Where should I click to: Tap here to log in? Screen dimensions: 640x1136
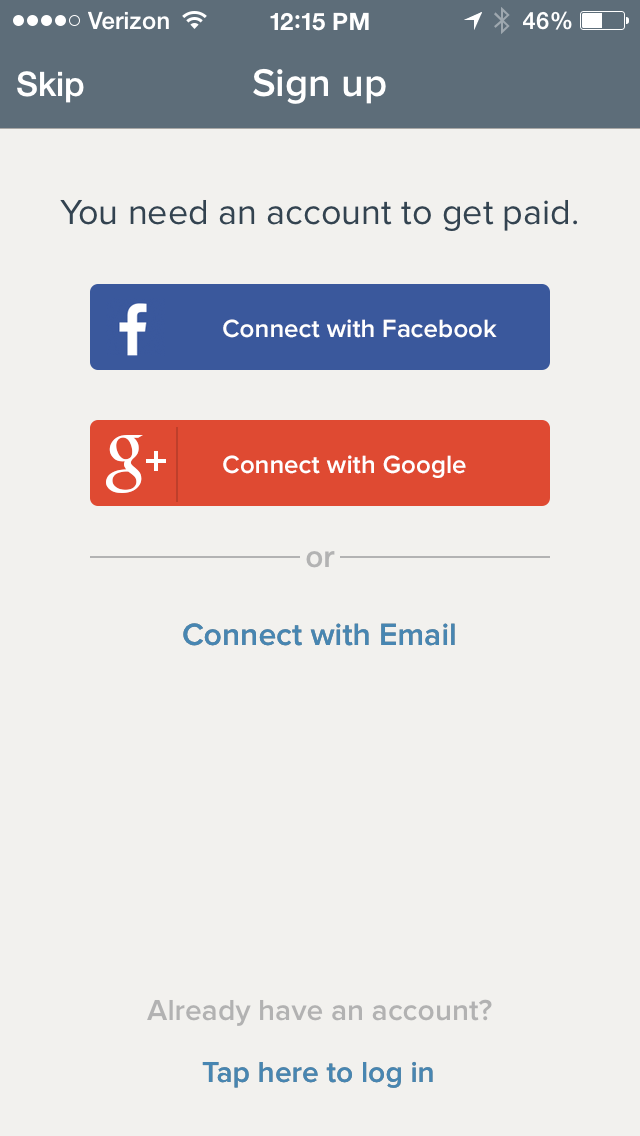[318, 1073]
